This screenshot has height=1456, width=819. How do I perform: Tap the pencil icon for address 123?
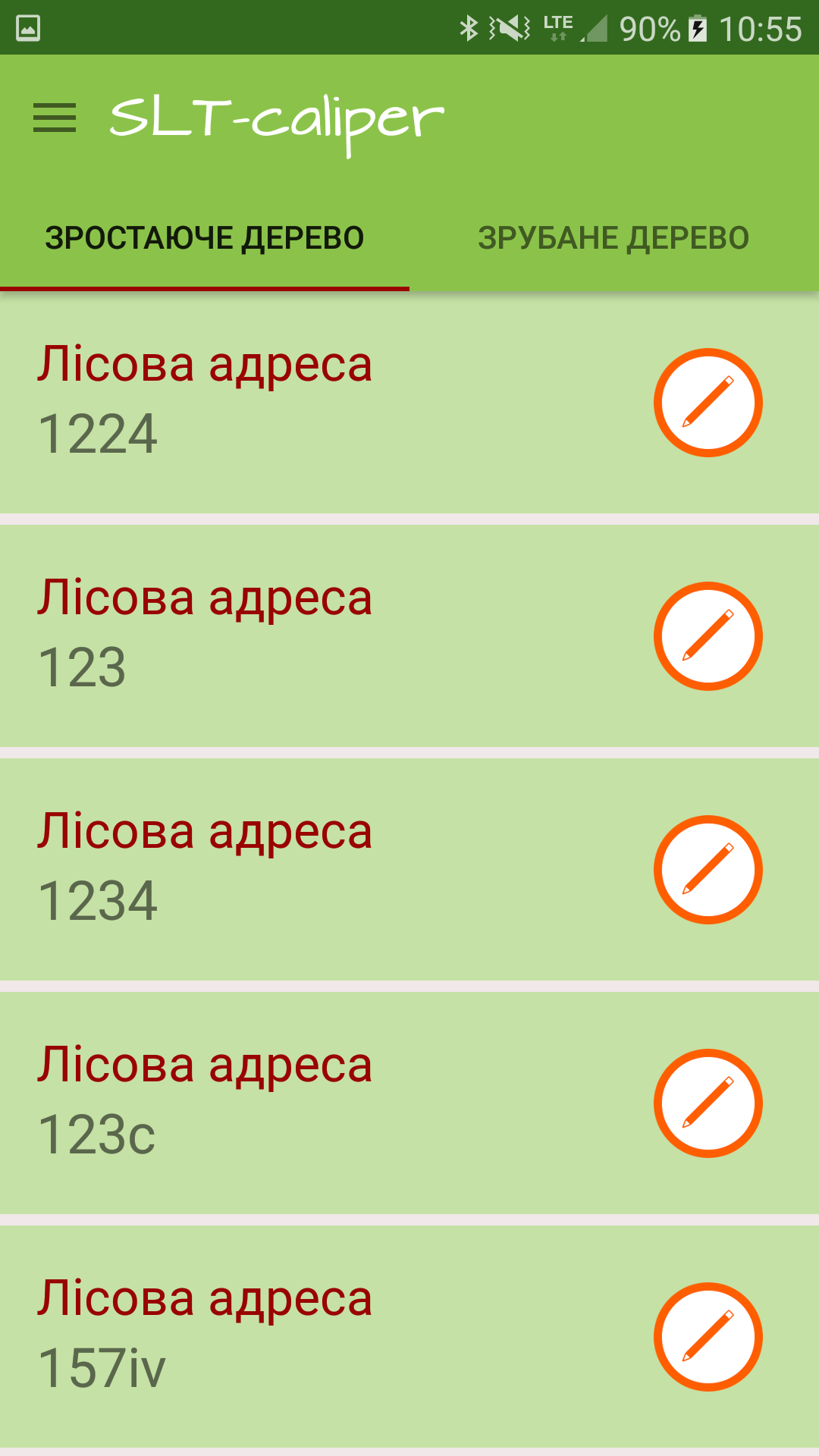[x=708, y=636]
